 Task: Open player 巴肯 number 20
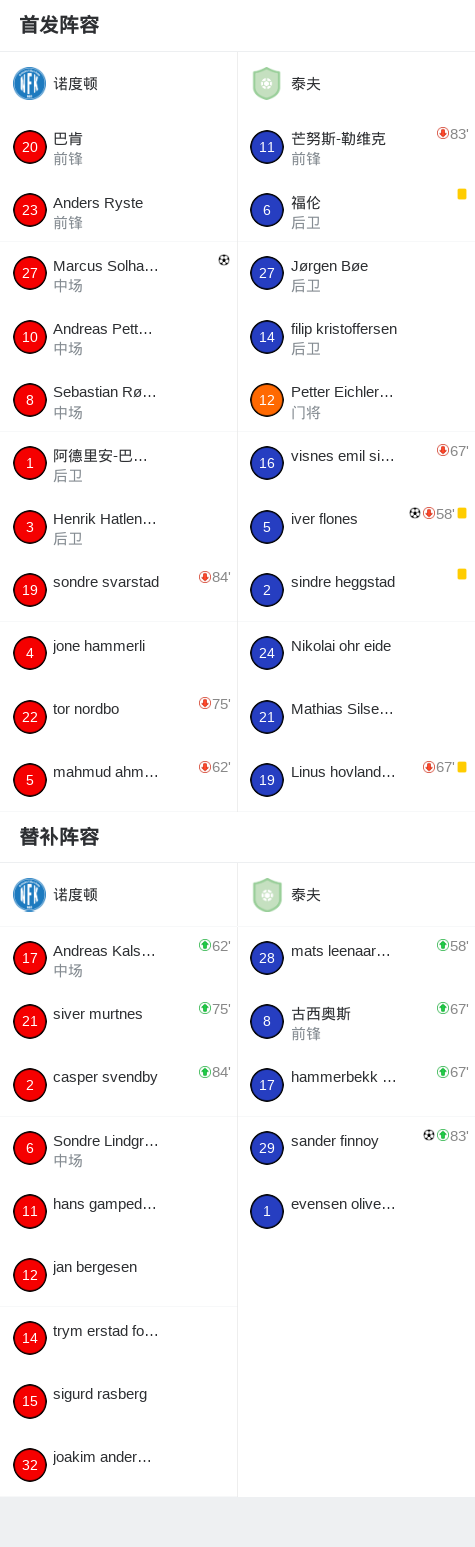(118, 147)
